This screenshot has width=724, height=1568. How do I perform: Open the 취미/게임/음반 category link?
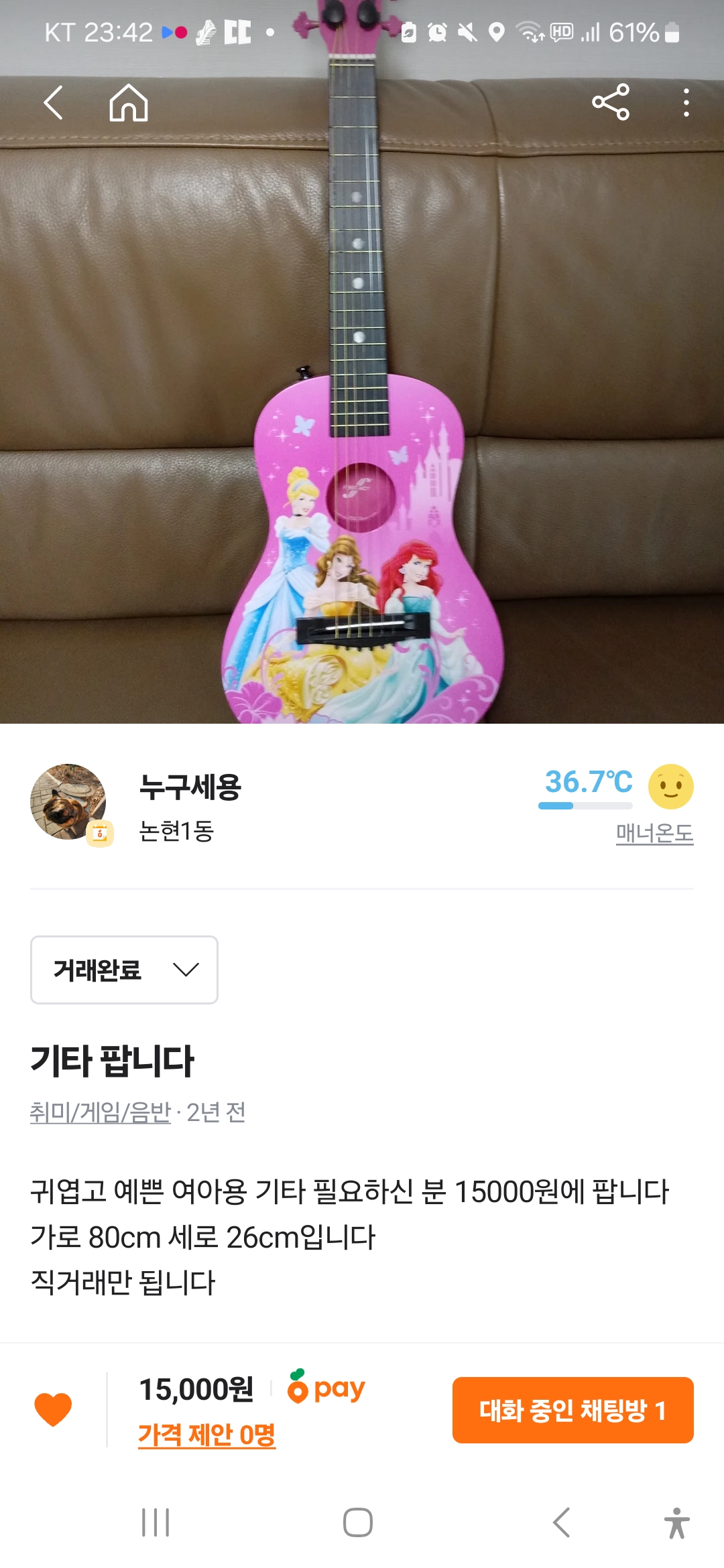[x=101, y=1112]
